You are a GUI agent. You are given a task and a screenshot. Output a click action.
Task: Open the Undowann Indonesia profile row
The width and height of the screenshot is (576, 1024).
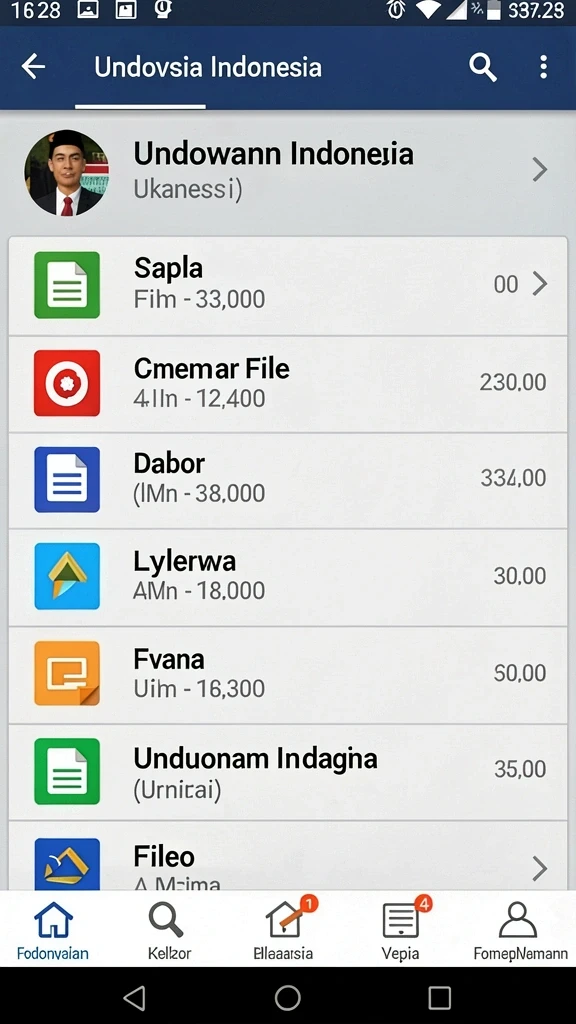(x=288, y=172)
